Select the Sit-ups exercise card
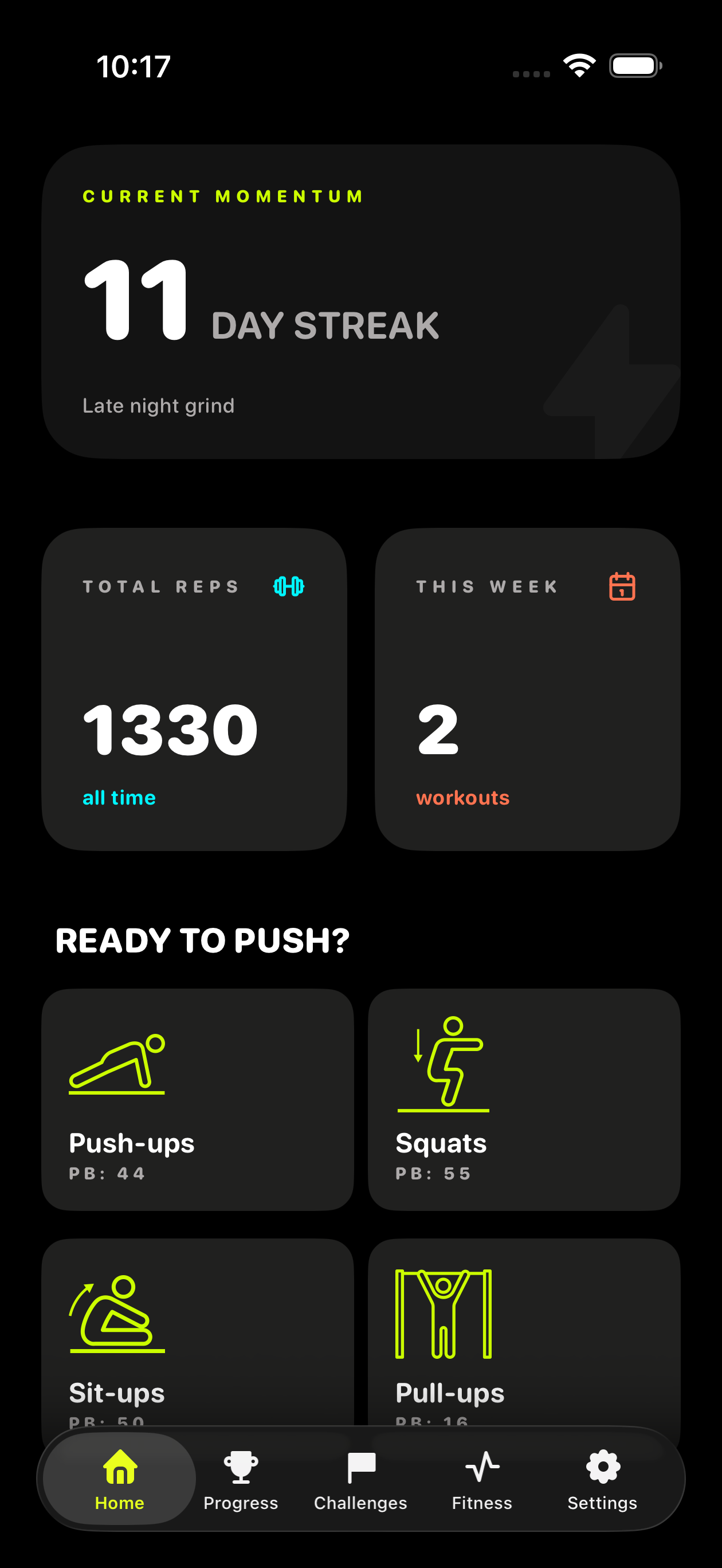 tap(197, 1333)
